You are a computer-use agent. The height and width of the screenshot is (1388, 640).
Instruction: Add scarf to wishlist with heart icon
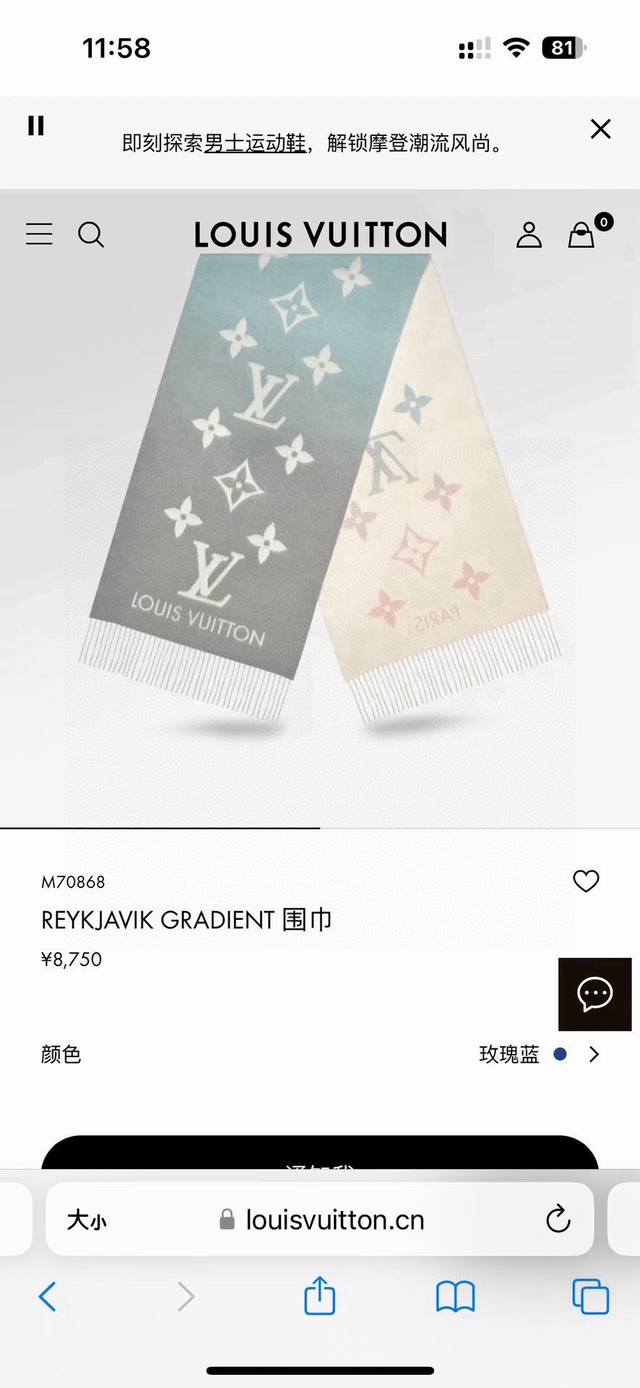[586, 880]
